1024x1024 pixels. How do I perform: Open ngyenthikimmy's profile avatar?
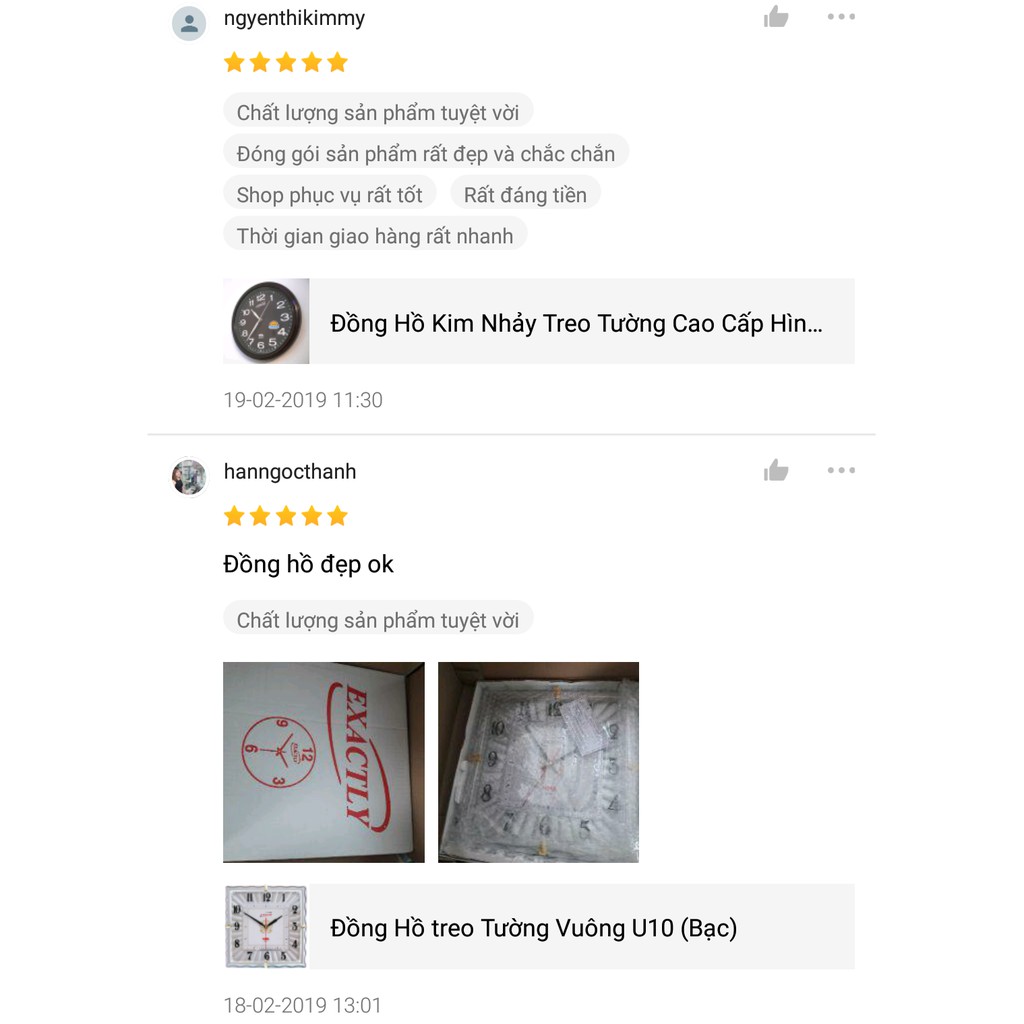(189, 23)
